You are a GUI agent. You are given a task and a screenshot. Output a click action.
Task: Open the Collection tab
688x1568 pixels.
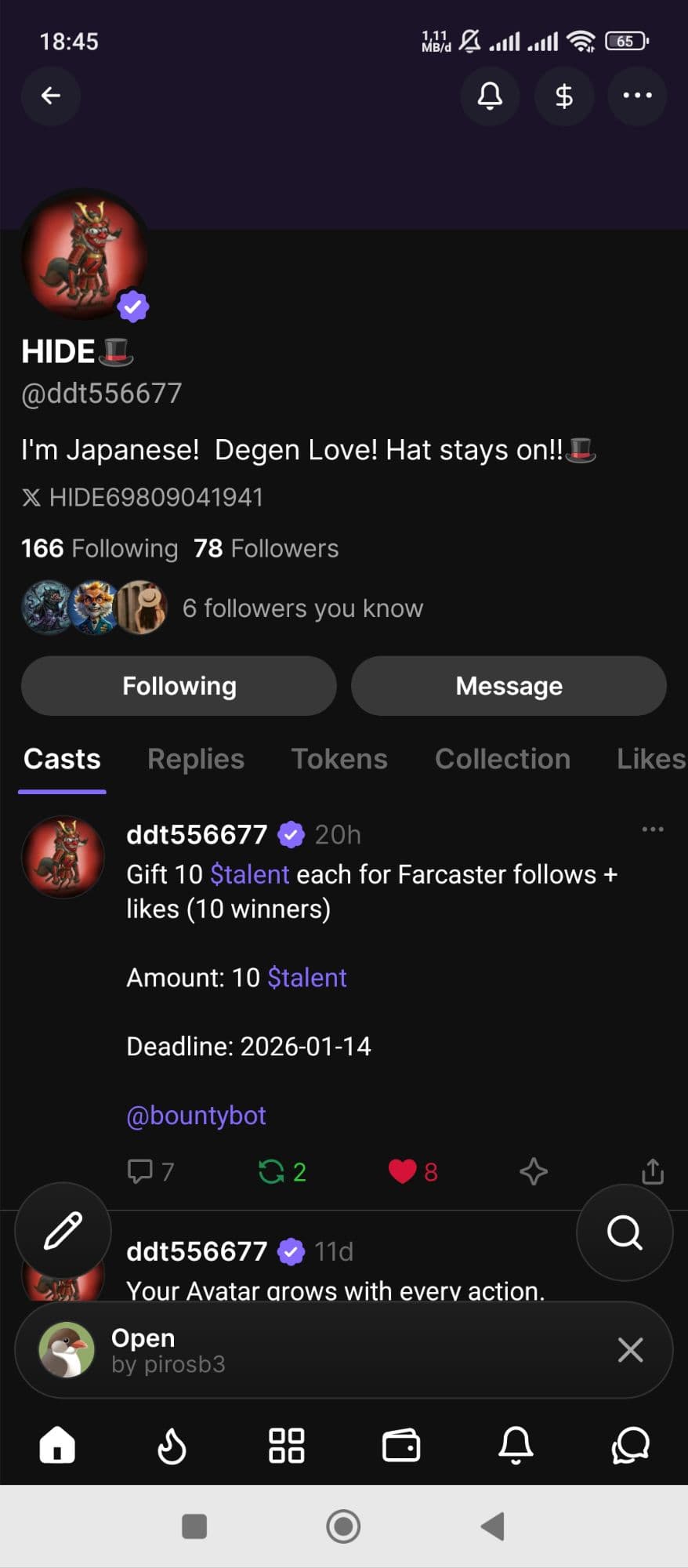coord(502,759)
